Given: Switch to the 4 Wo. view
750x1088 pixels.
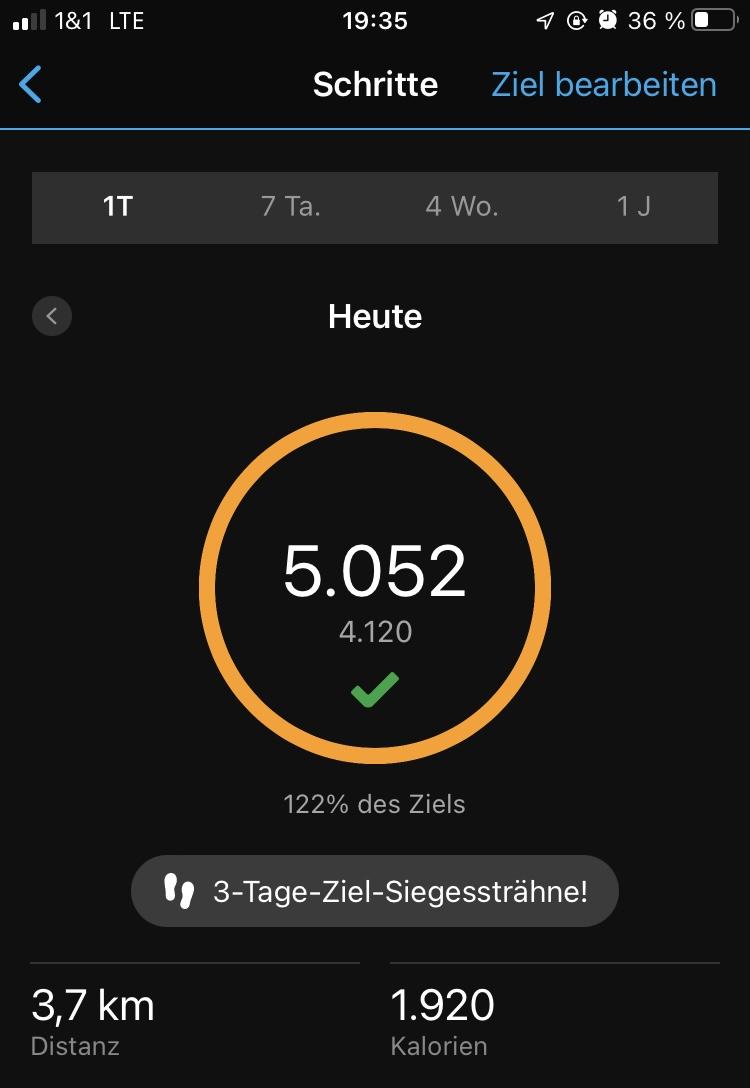Looking at the screenshot, I should [461, 208].
